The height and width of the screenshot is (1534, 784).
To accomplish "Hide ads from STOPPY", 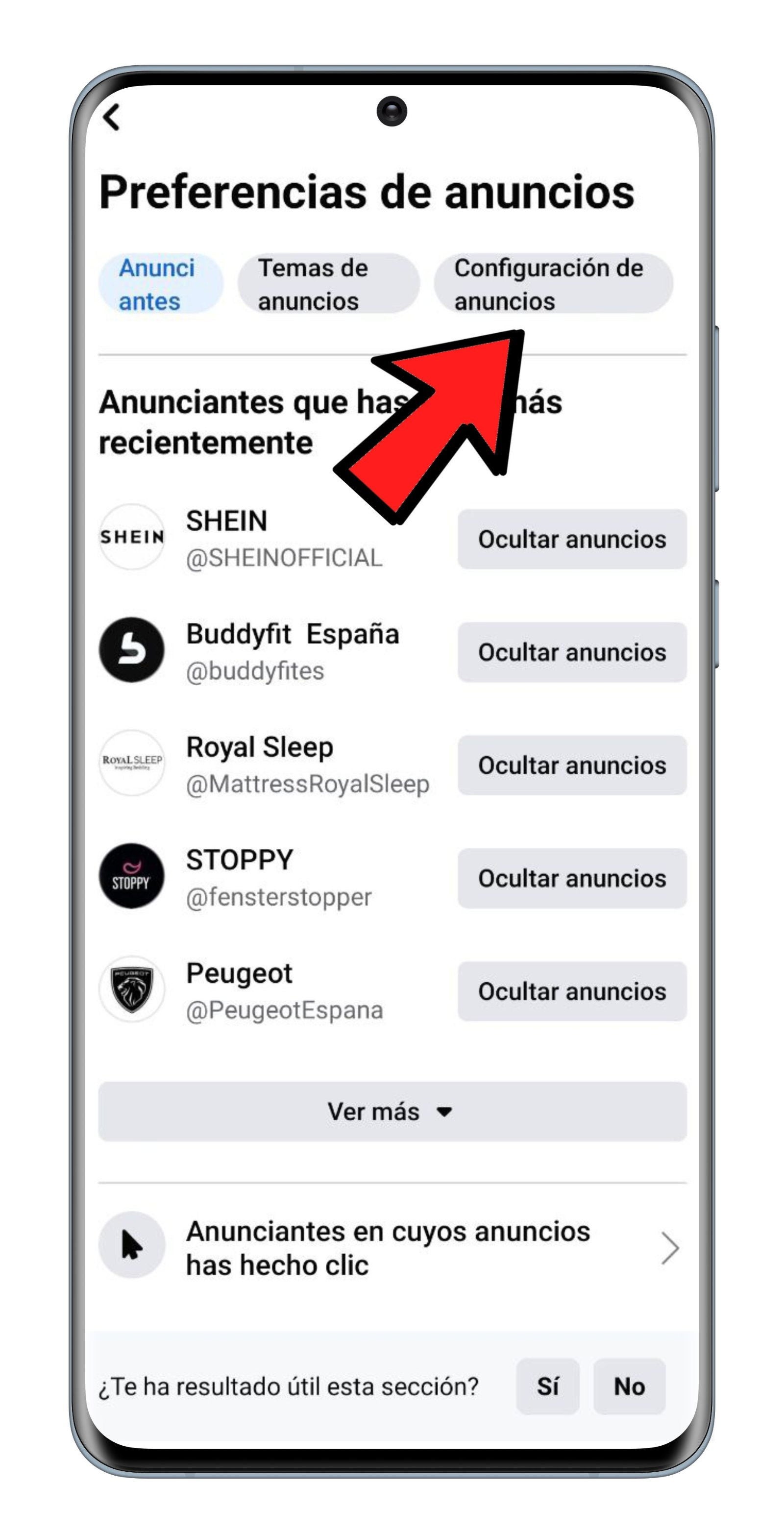I will point(571,878).
